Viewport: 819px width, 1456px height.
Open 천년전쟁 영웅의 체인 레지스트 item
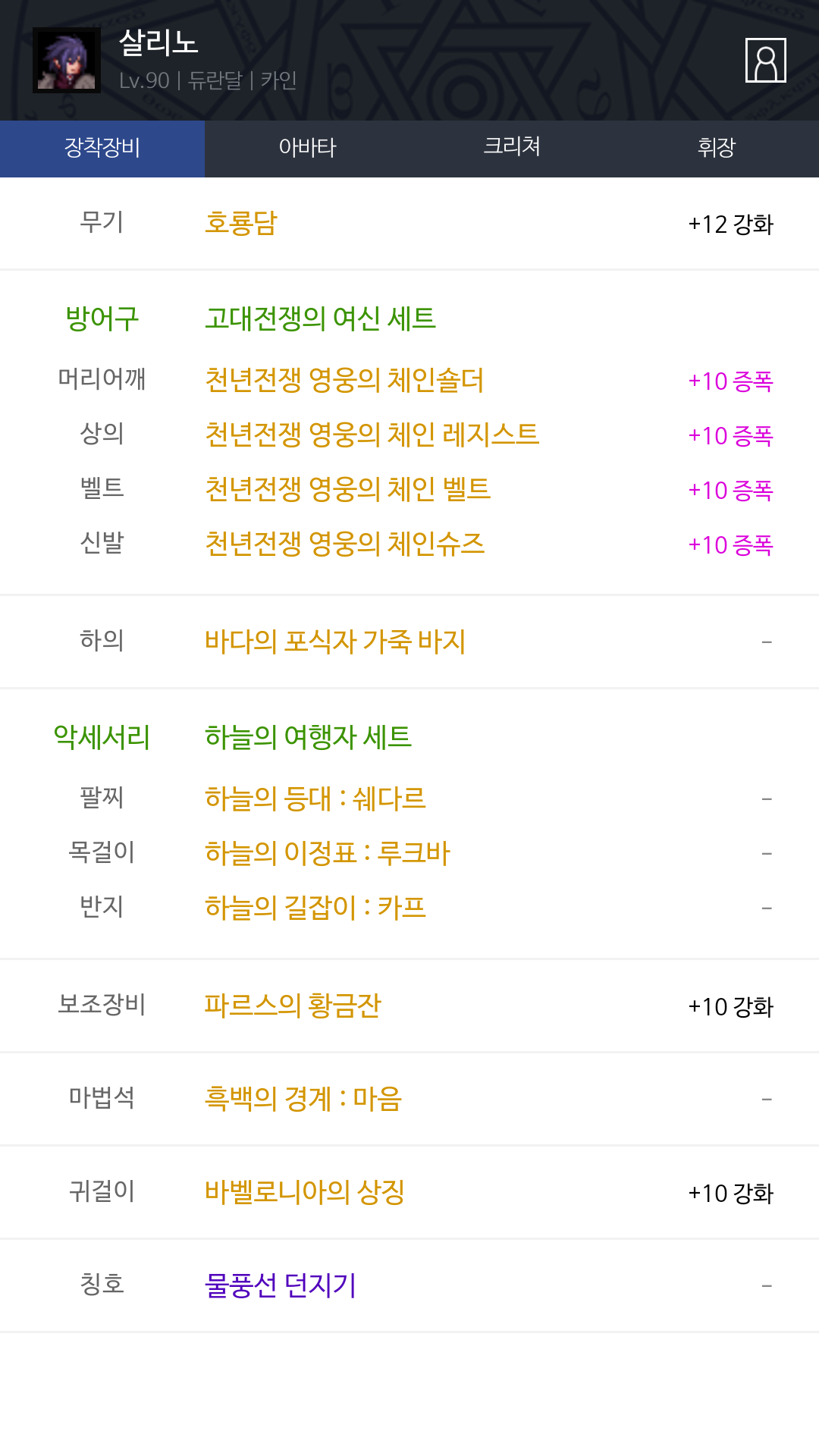[372, 435]
